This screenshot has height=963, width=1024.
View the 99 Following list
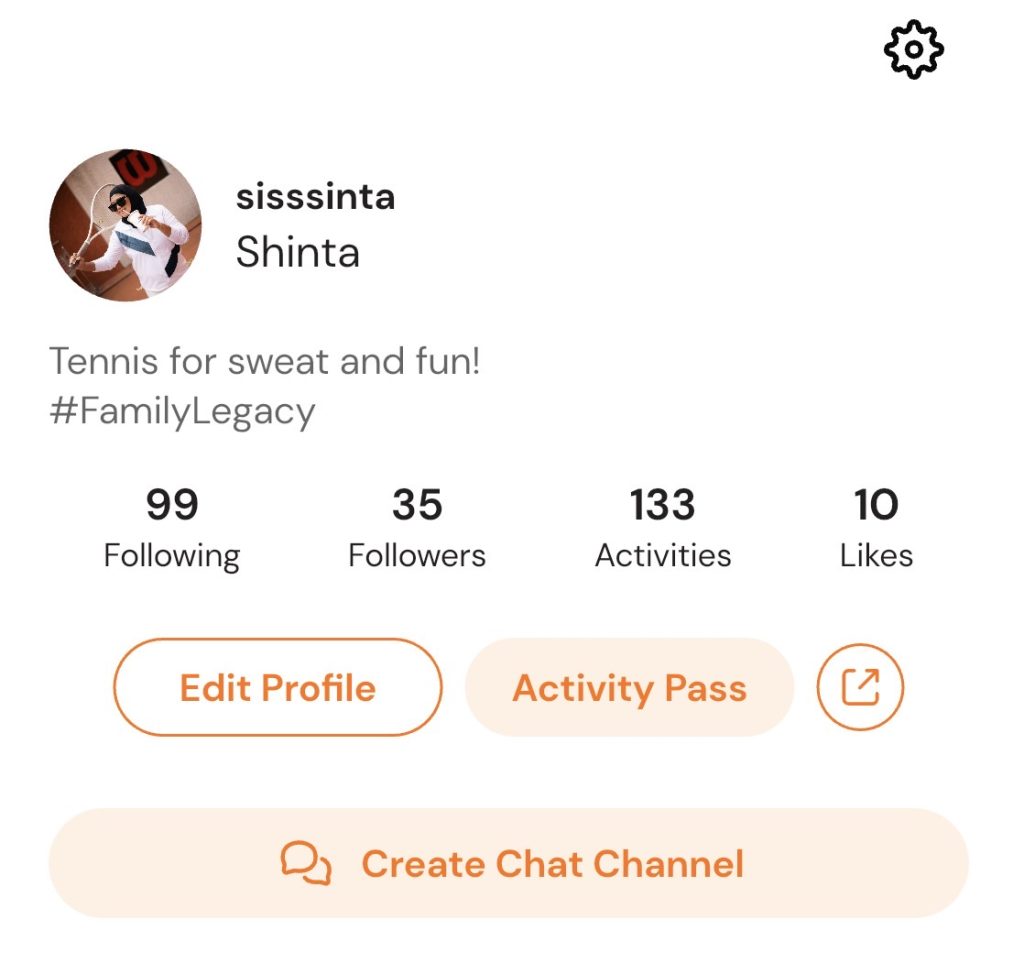172,528
